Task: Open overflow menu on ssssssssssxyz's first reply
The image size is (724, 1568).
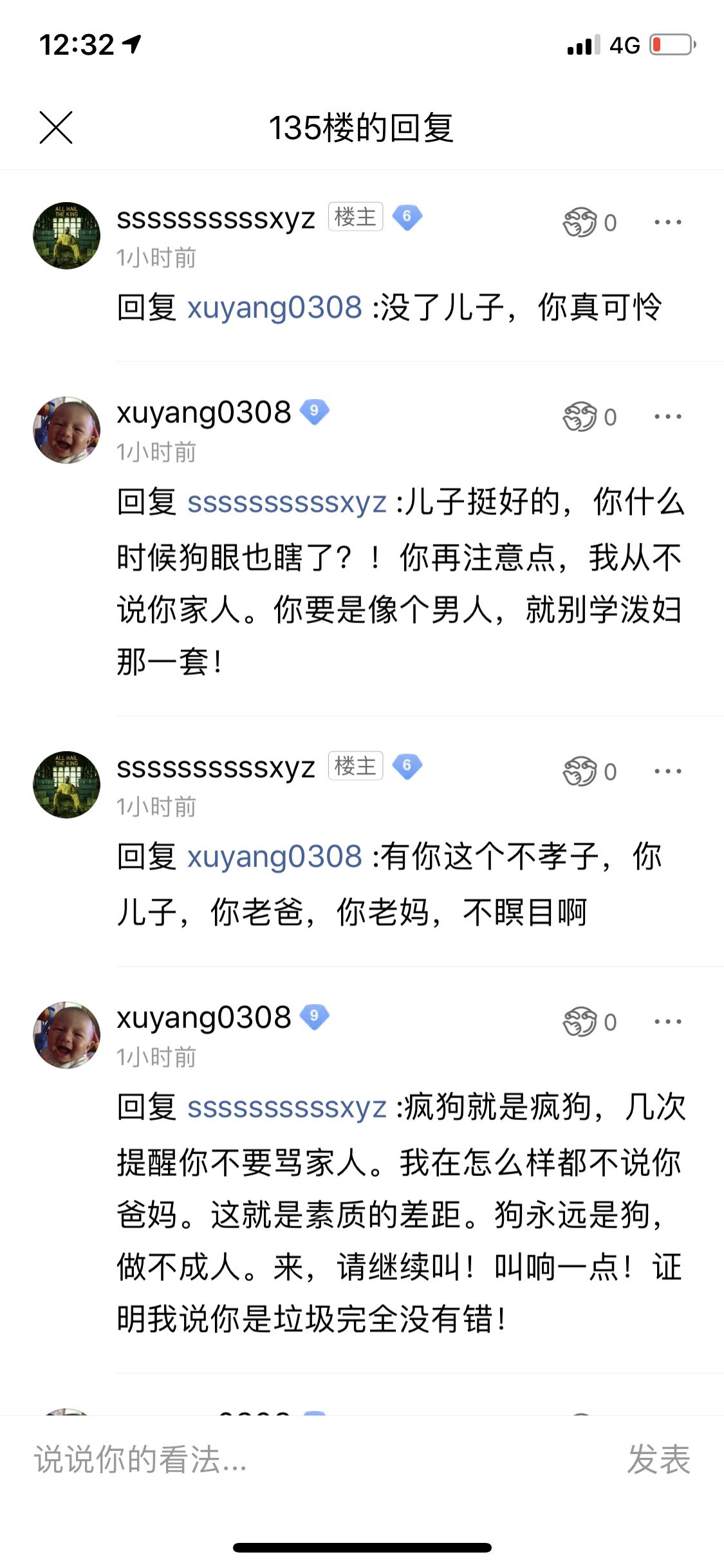Action: click(x=667, y=222)
